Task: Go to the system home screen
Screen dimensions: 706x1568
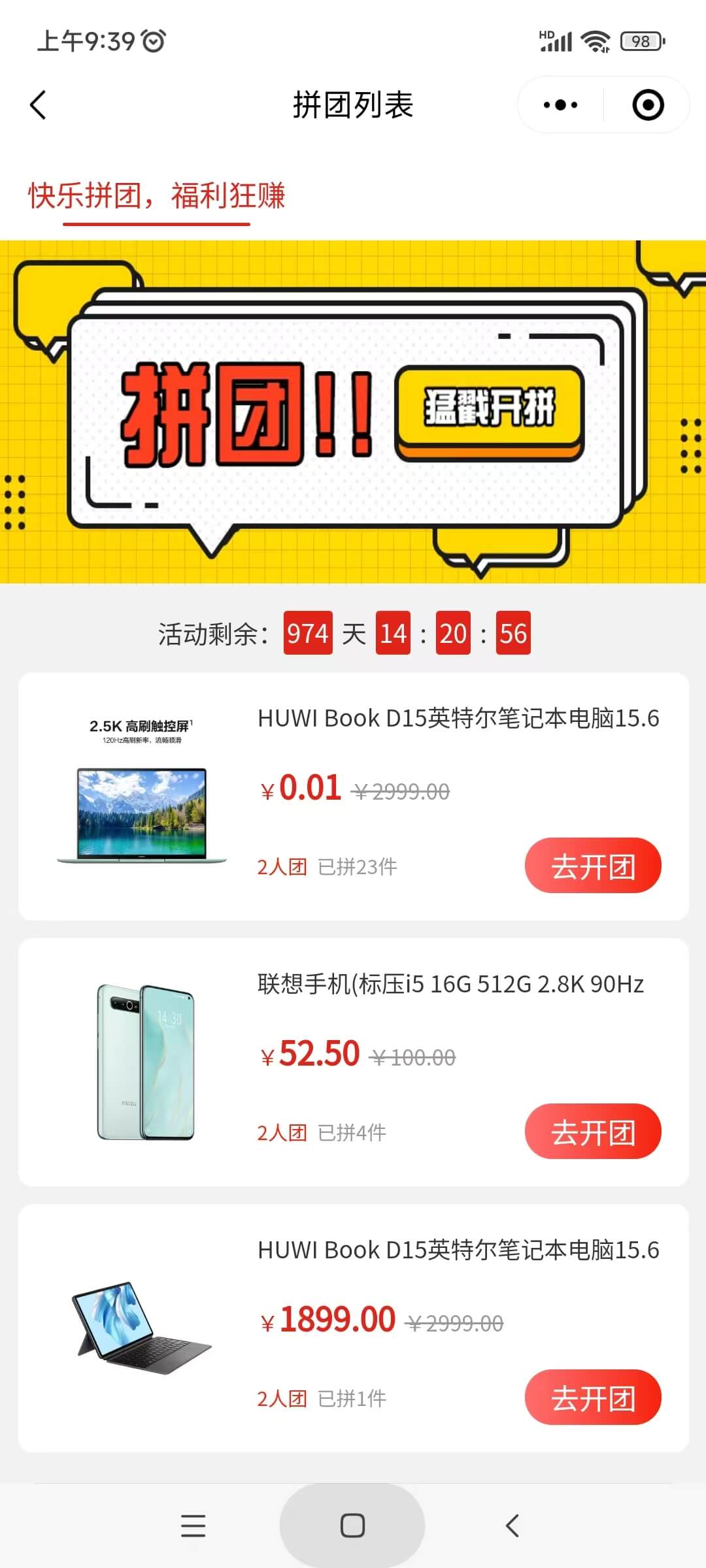Action: (352, 1526)
